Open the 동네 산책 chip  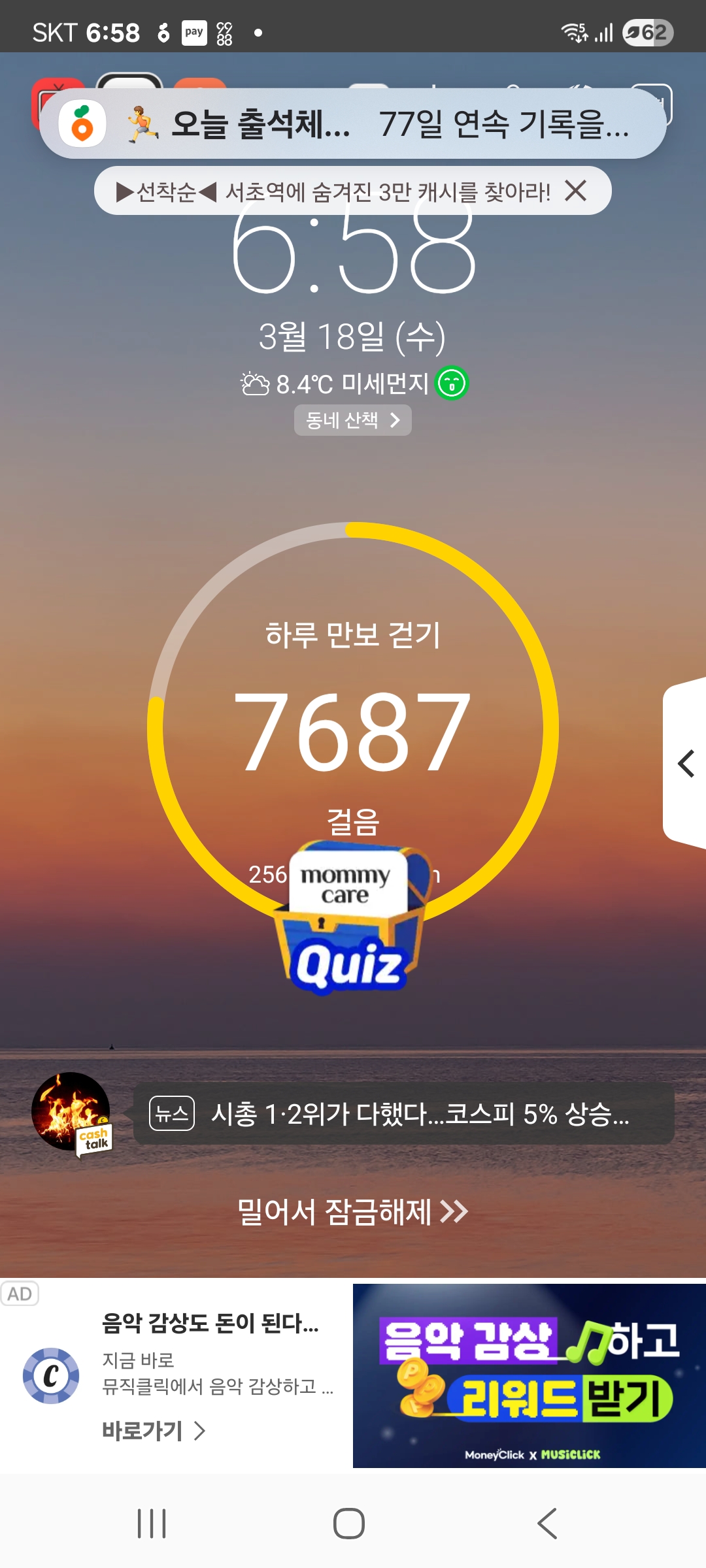352,420
